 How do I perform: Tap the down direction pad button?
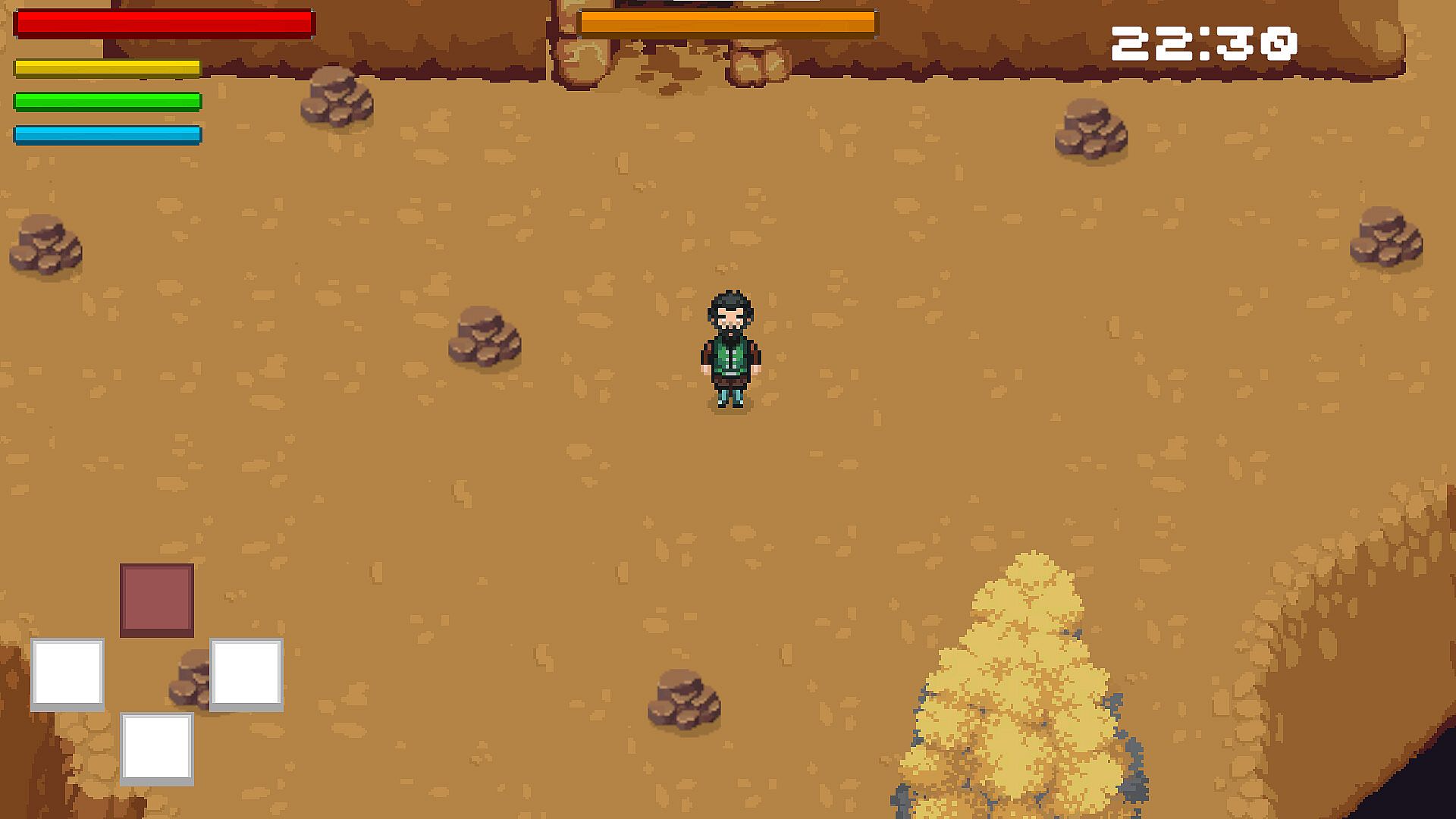[x=157, y=748]
